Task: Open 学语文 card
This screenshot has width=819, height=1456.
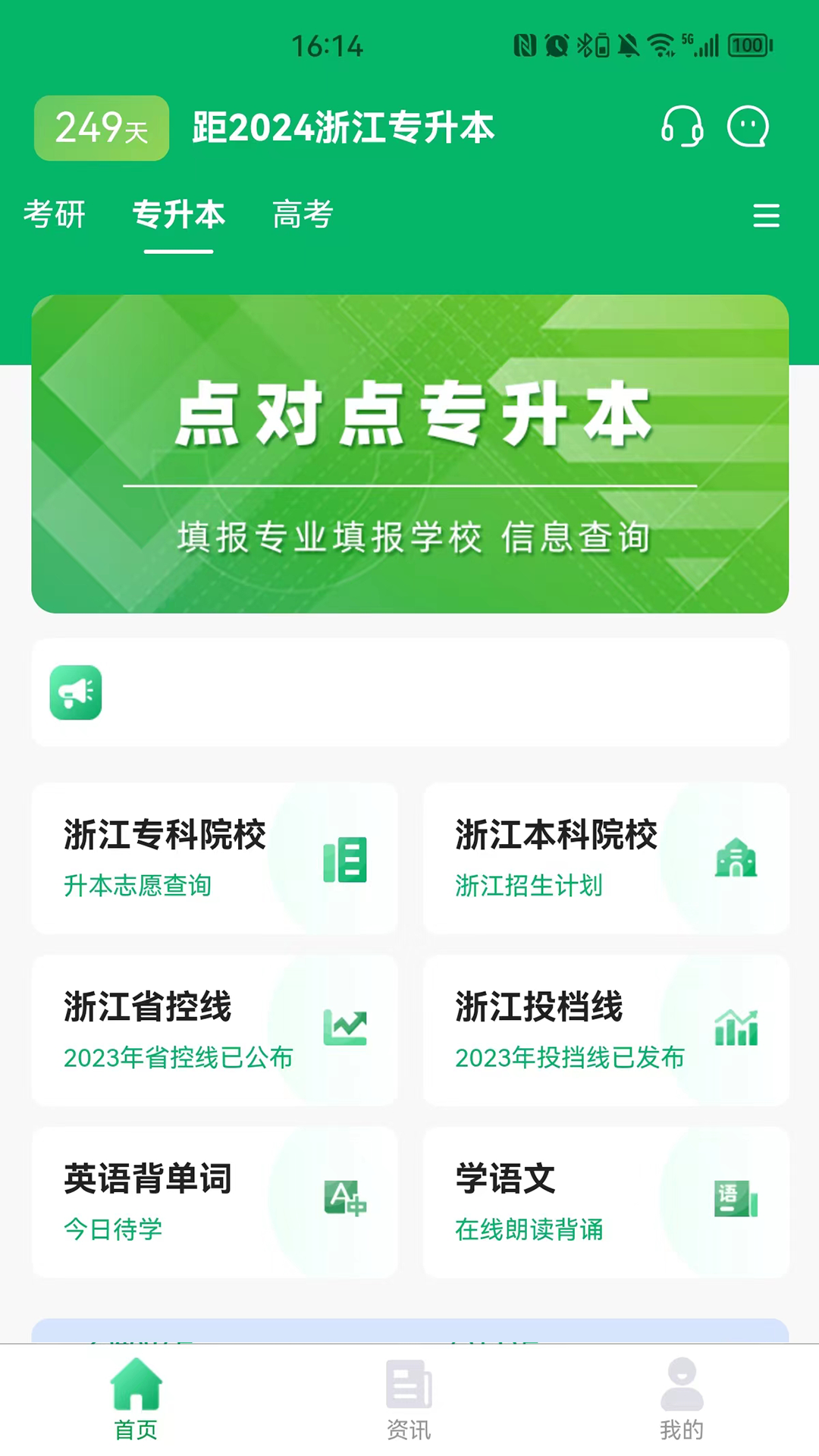Action: 606,1202
